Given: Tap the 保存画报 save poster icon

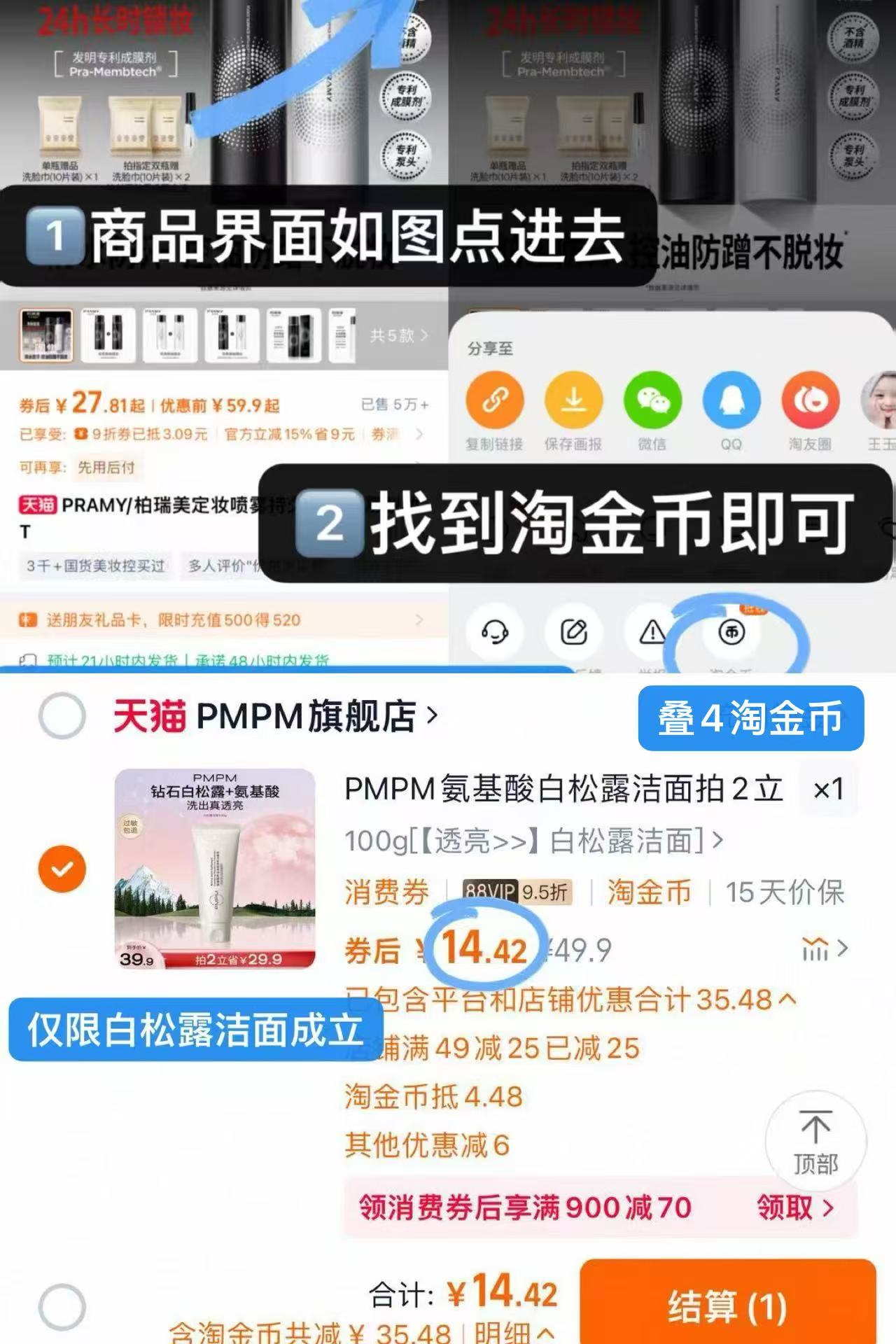Looking at the screenshot, I should 574,400.
